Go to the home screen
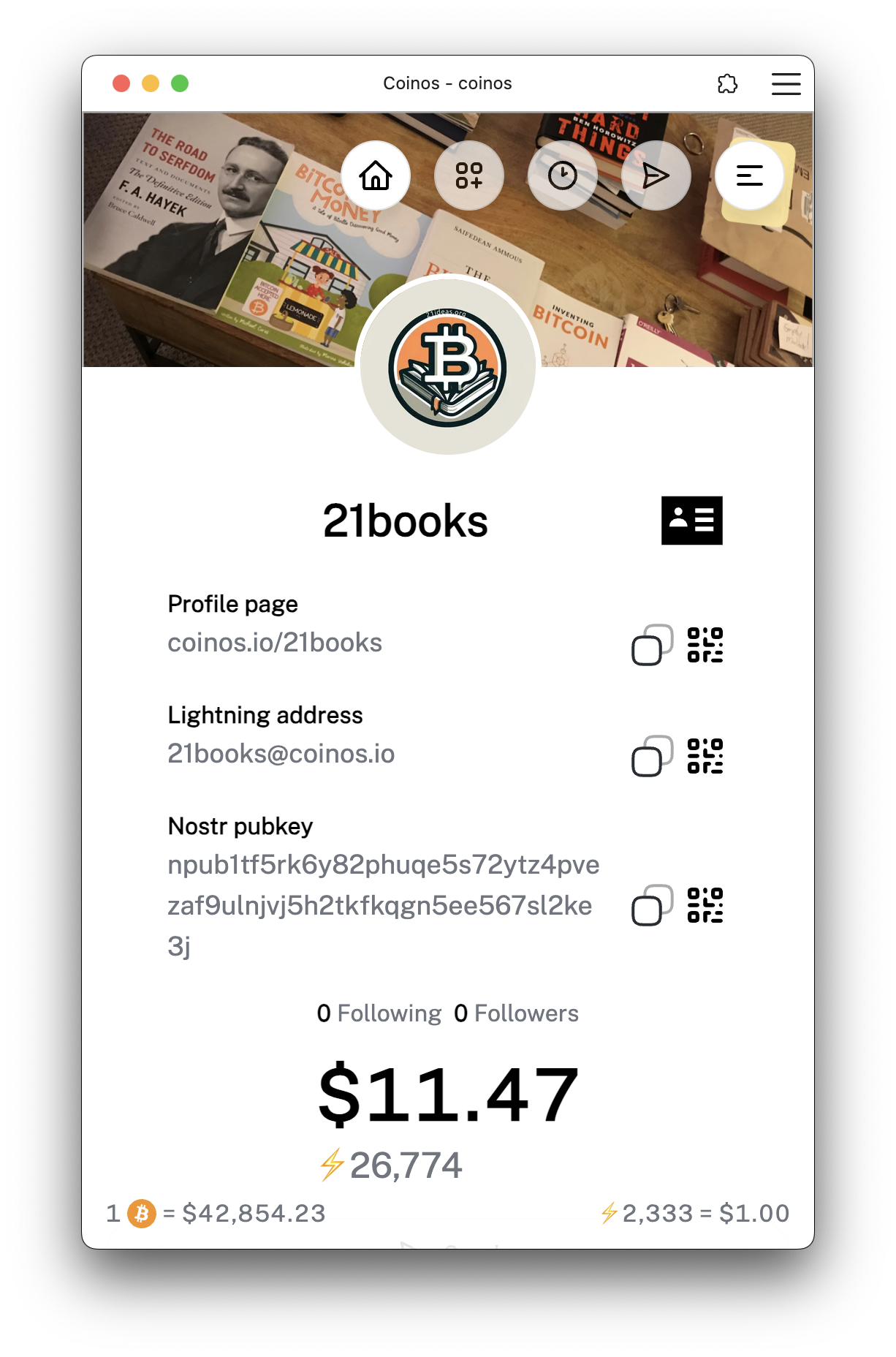Viewport: 896px width, 1357px height. 376,176
